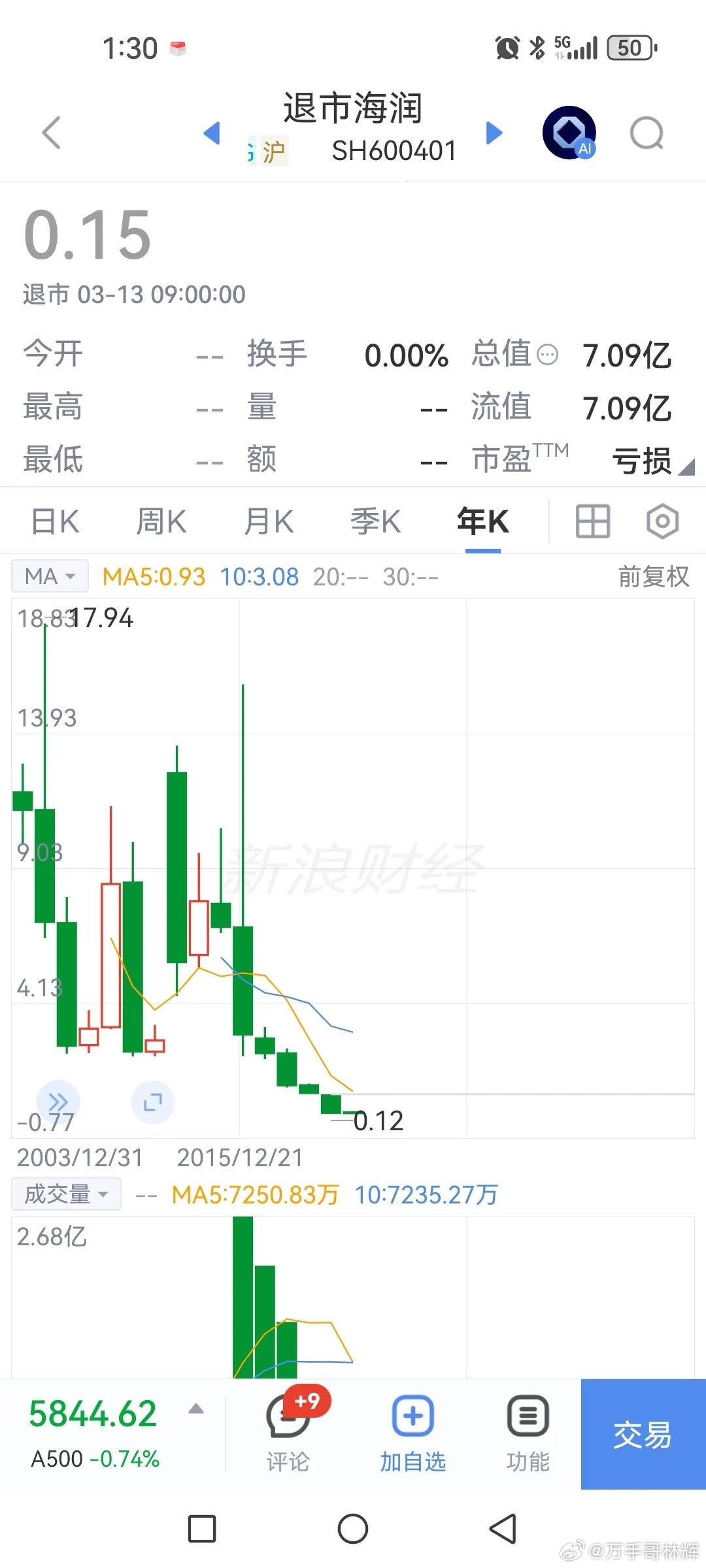Open the 成交量 indicator dropdown

[x=65, y=1193]
